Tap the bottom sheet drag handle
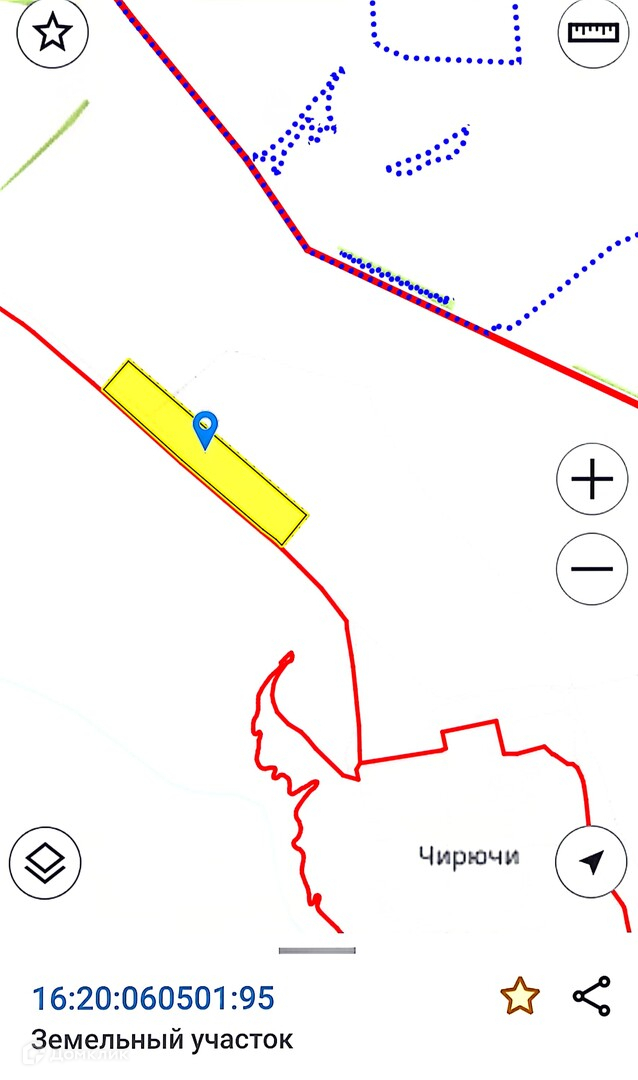Screen dimensions: 638x1080 [x=317, y=951]
